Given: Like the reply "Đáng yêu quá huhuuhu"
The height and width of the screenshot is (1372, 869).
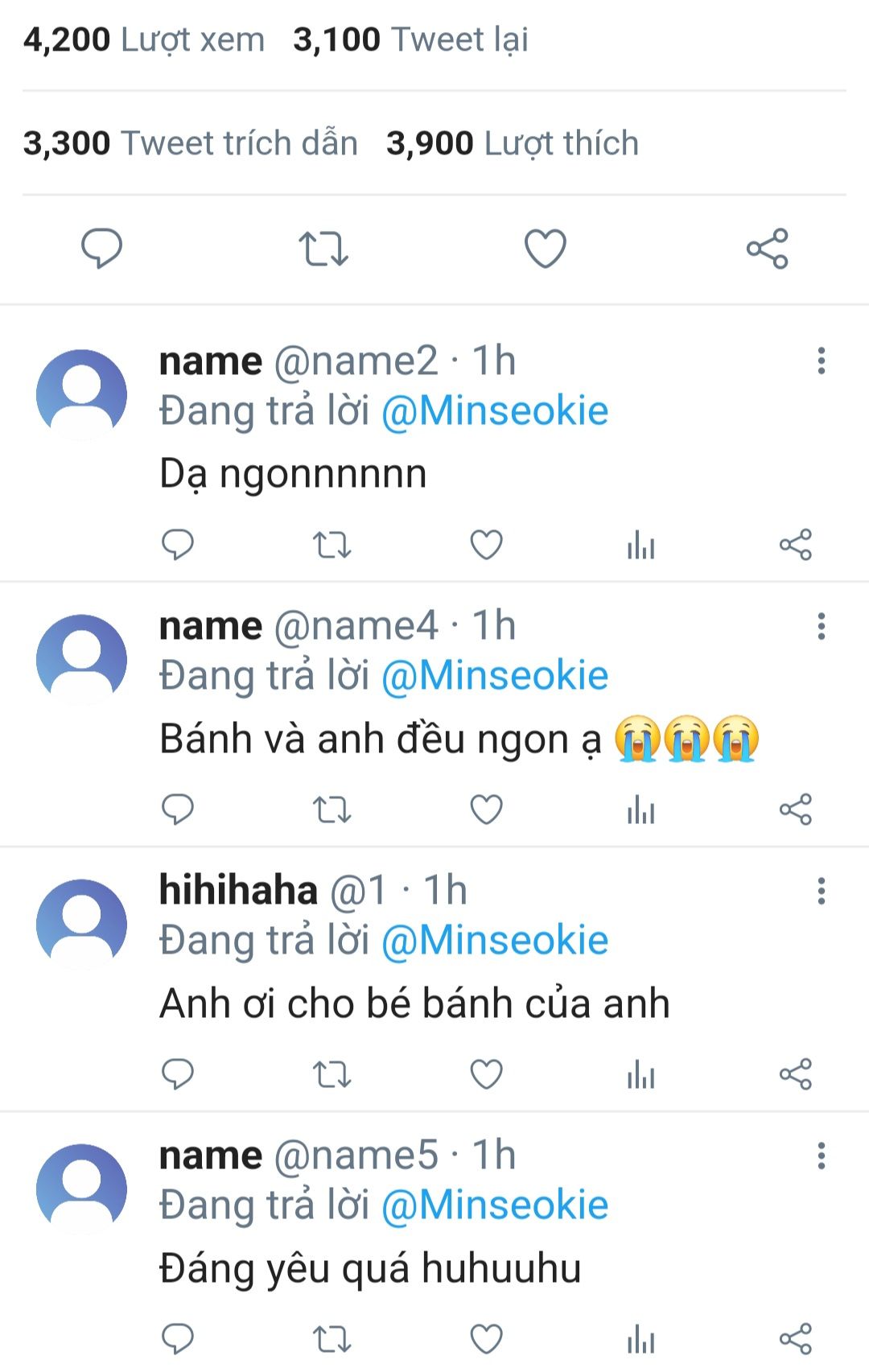Looking at the screenshot, I should tap(487, 1339).
